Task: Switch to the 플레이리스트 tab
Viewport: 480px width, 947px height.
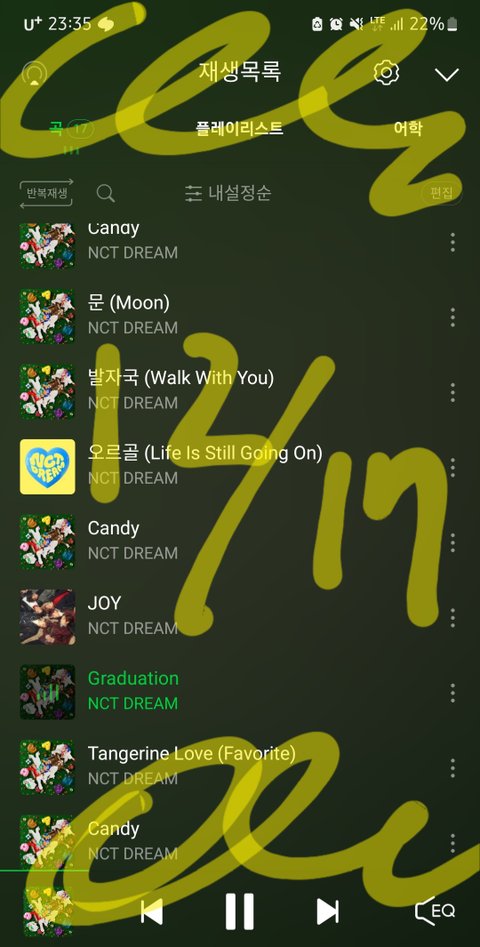Action: (240, 128)
